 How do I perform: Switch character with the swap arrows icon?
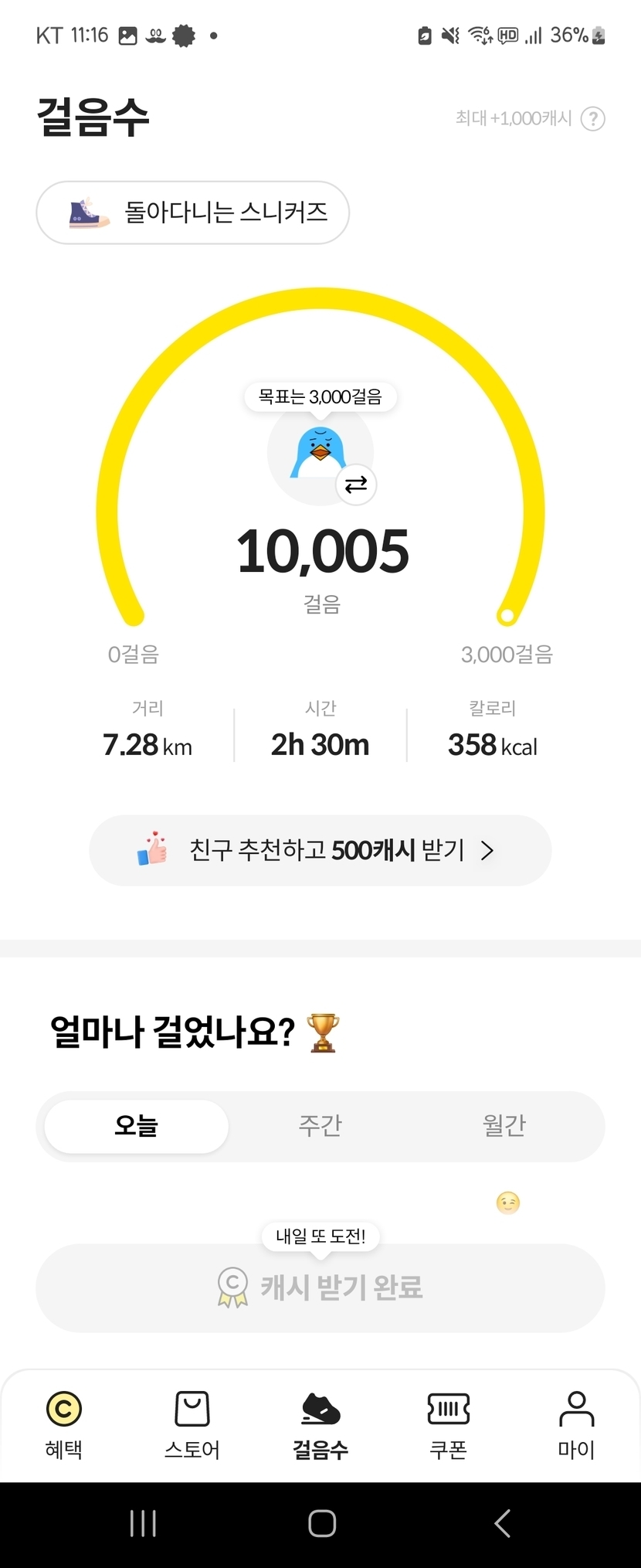point(356,485)
